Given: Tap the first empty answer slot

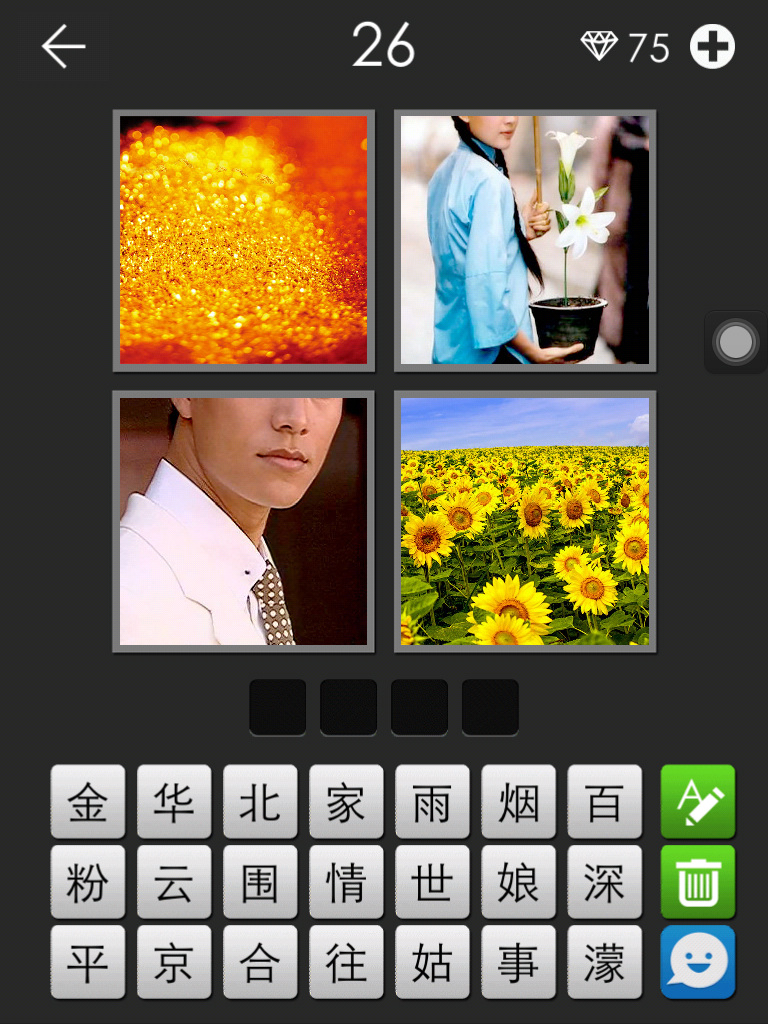Looking at the screenshot, I should click(277, 707).
